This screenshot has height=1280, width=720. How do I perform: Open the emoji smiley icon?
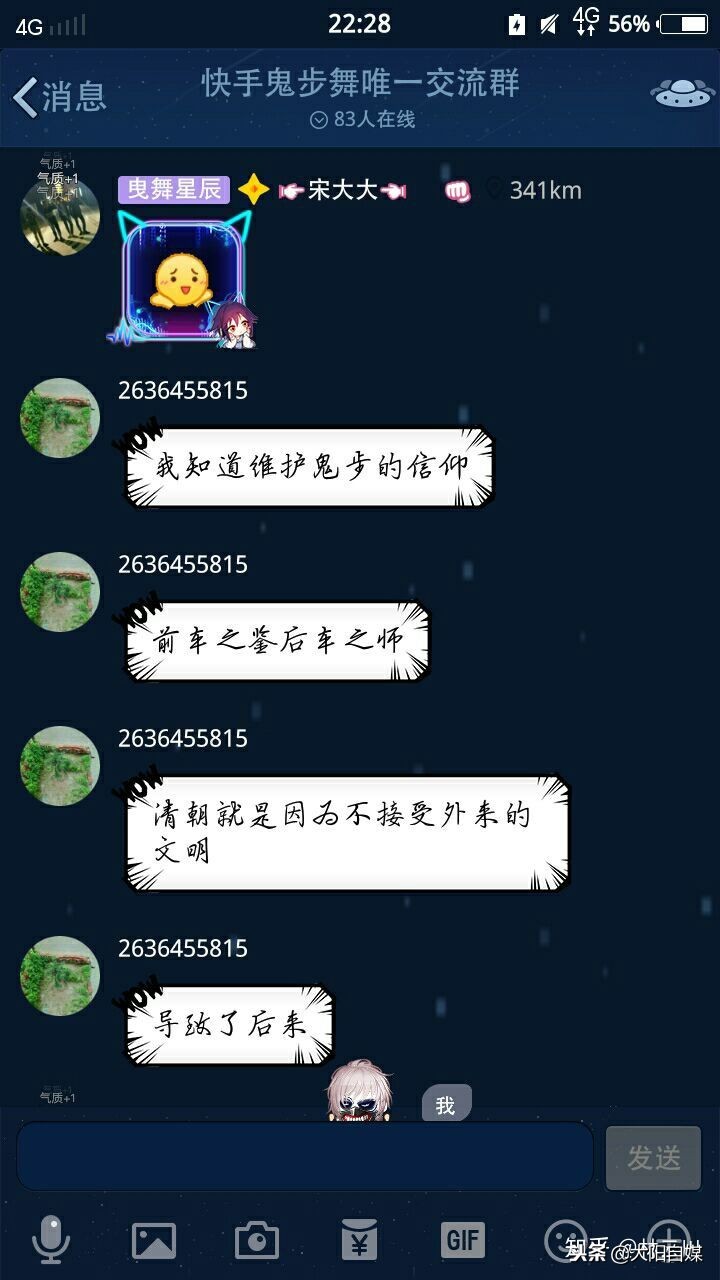(566, 1240)
